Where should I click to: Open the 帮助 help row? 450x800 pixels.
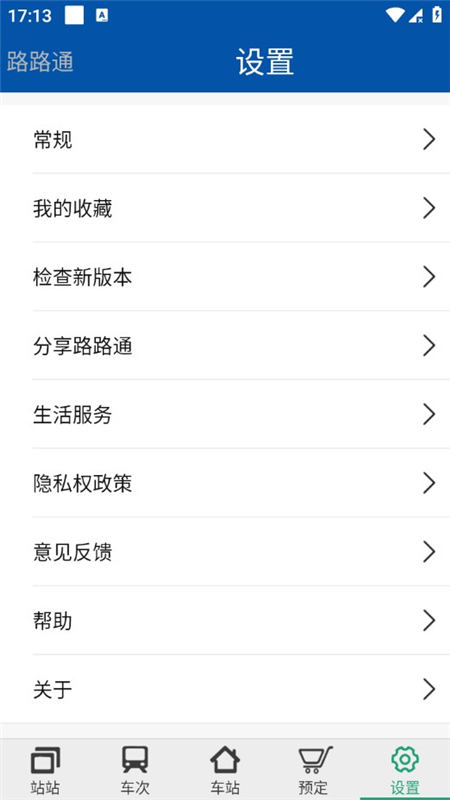pos(225,621)
